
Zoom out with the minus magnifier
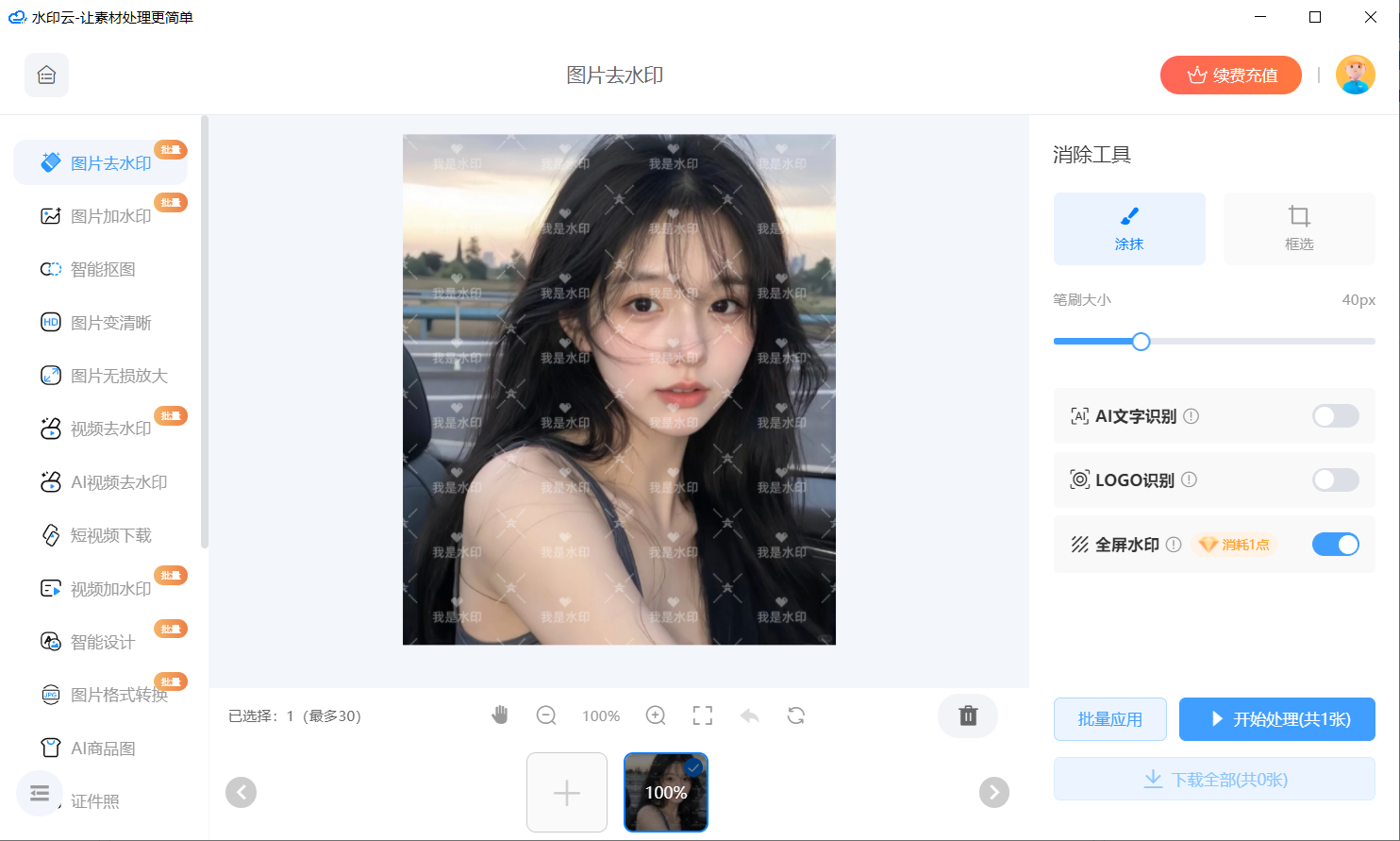[x=546, y=715]
